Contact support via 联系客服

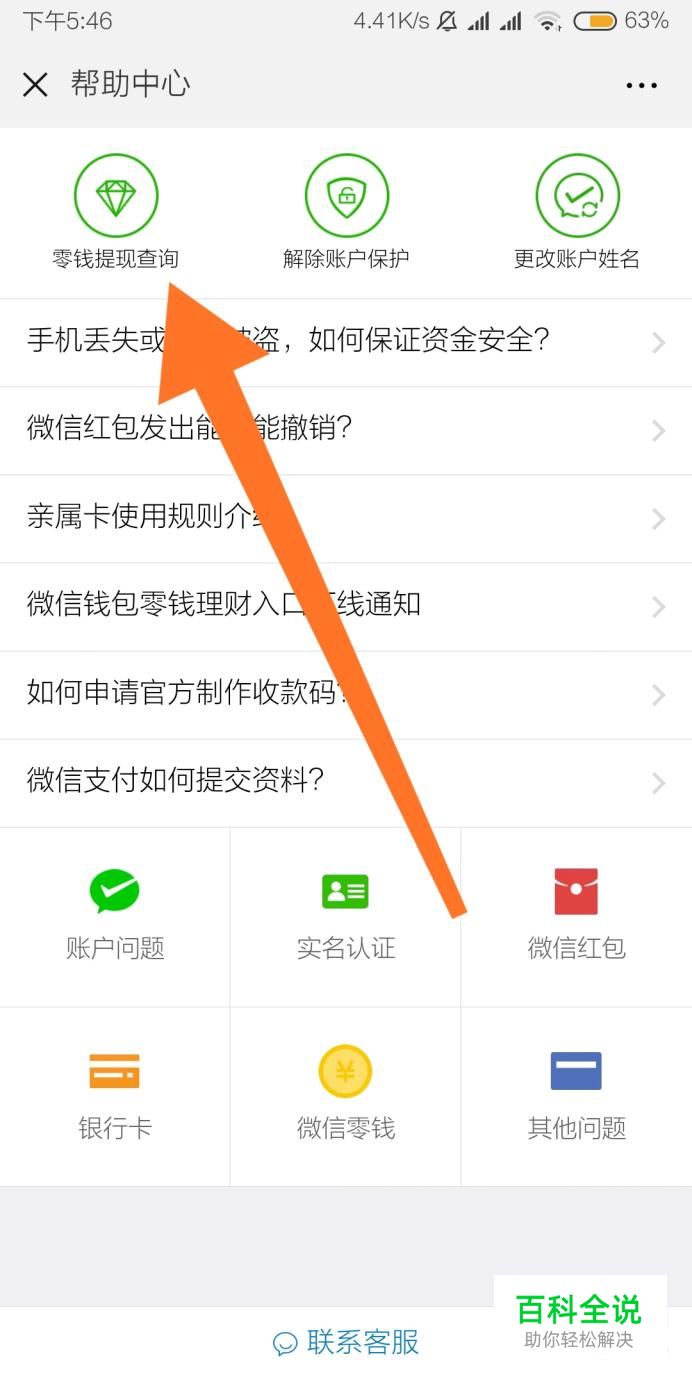[x=346, y=1342]
